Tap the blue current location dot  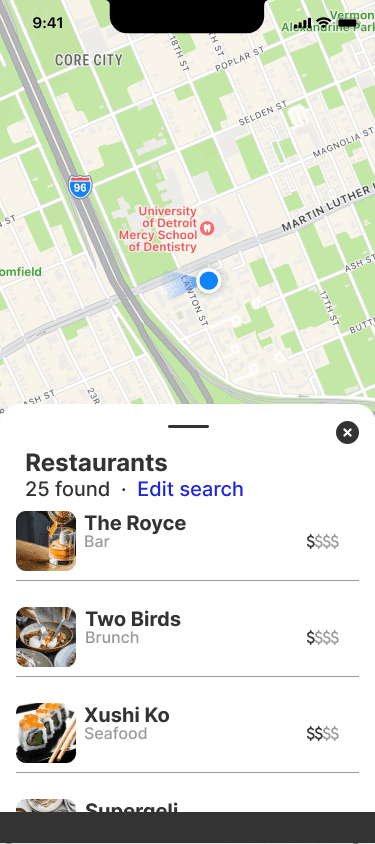(208, 280)
